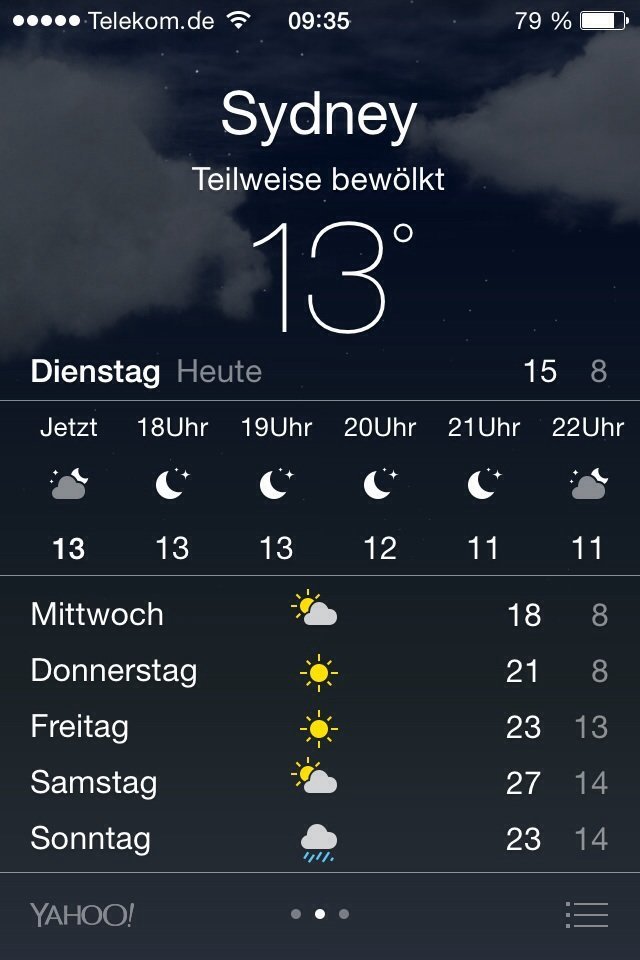Viewport: 640px width, 960px height.
Task: Open the city list icon
Action: click(586, 914)
